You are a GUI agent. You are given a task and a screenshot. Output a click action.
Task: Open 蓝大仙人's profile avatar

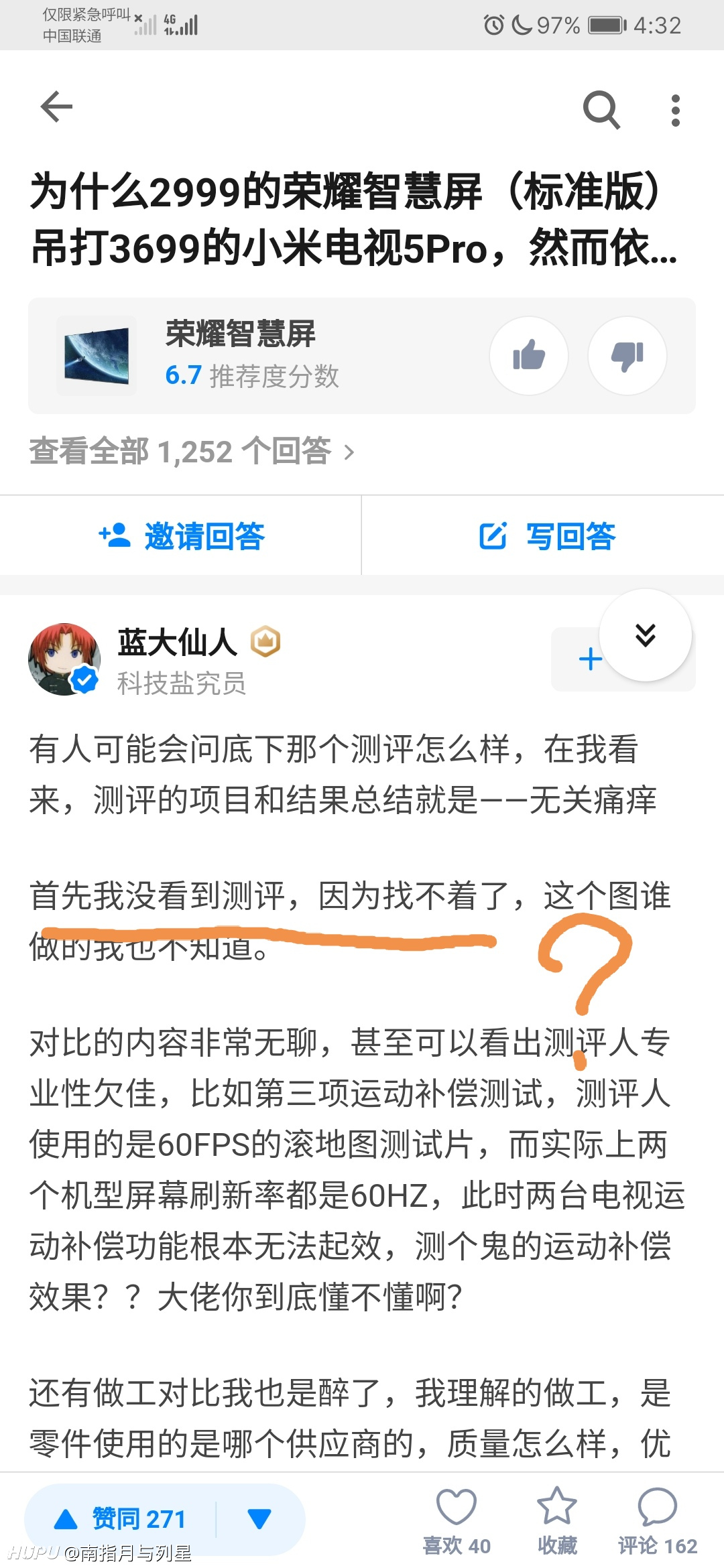[64, 659]
